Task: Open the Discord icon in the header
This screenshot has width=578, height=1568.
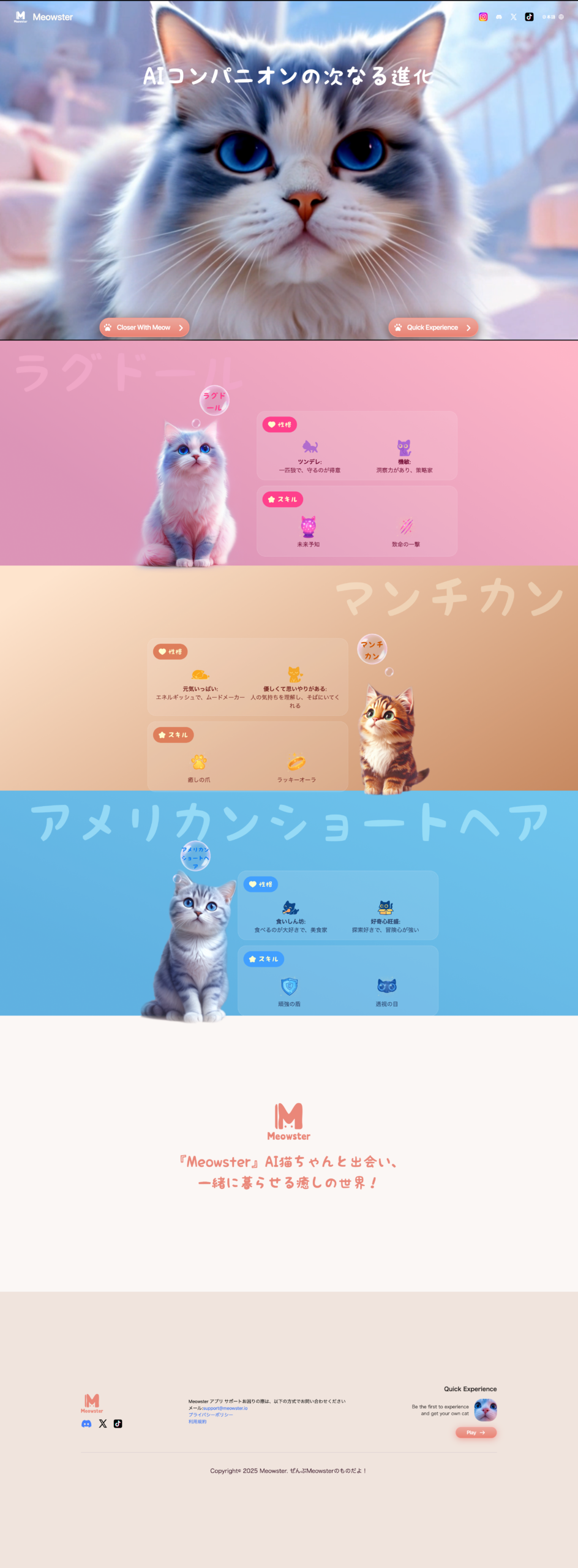Action: click(x=498, y=17)
